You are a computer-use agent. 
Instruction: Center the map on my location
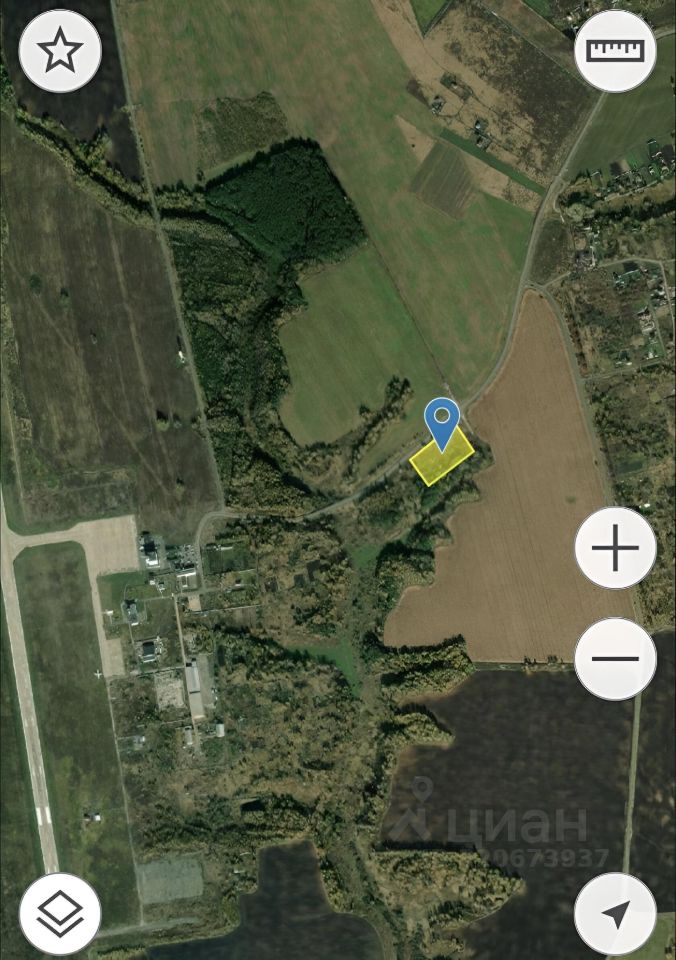tap(615, 913)
